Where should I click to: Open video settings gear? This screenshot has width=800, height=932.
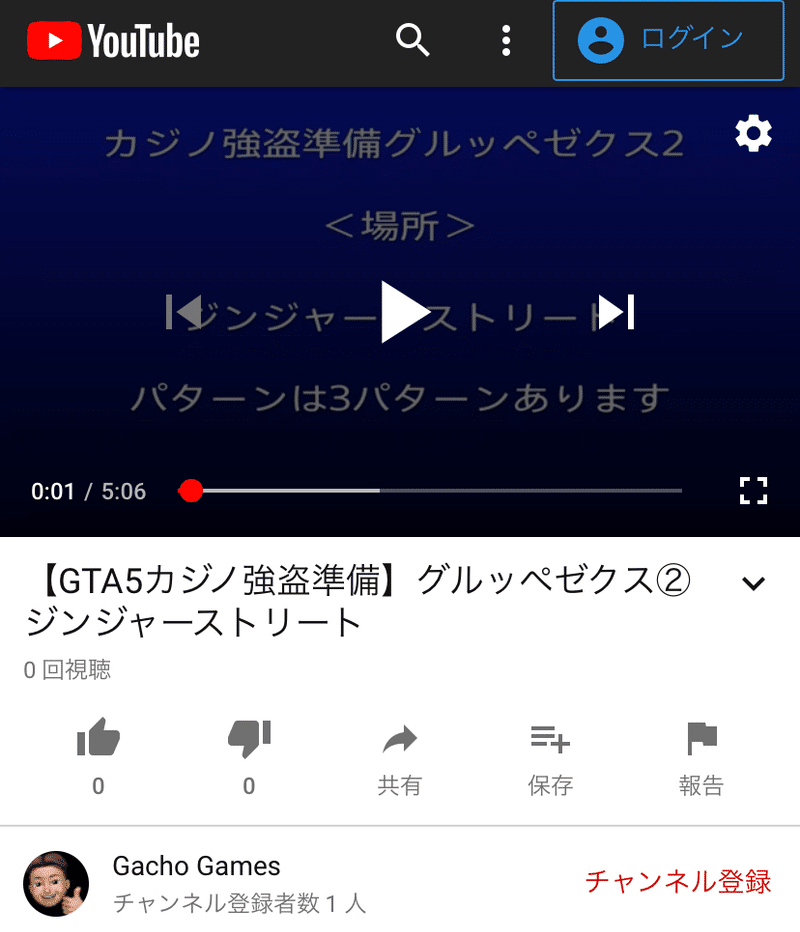coord(753,133)
